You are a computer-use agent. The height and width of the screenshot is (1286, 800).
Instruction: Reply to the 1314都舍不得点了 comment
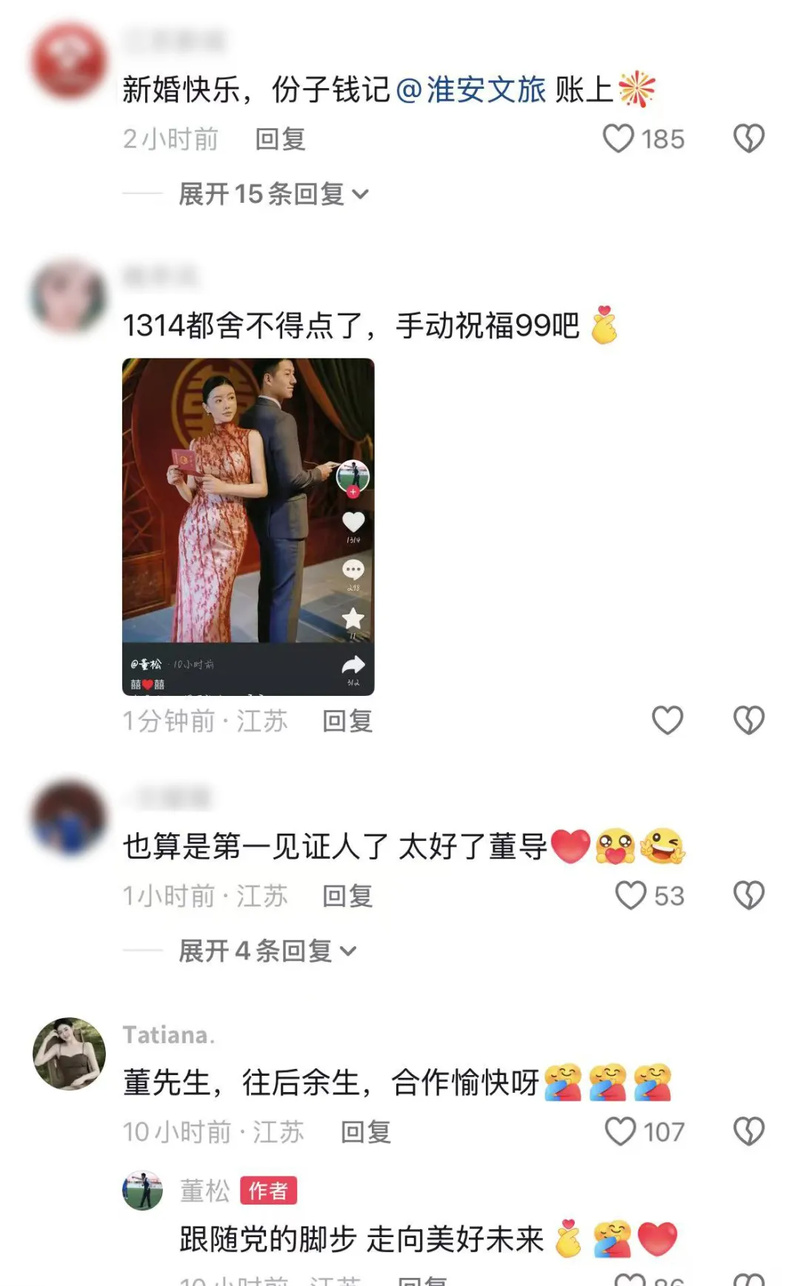(347, 720)
